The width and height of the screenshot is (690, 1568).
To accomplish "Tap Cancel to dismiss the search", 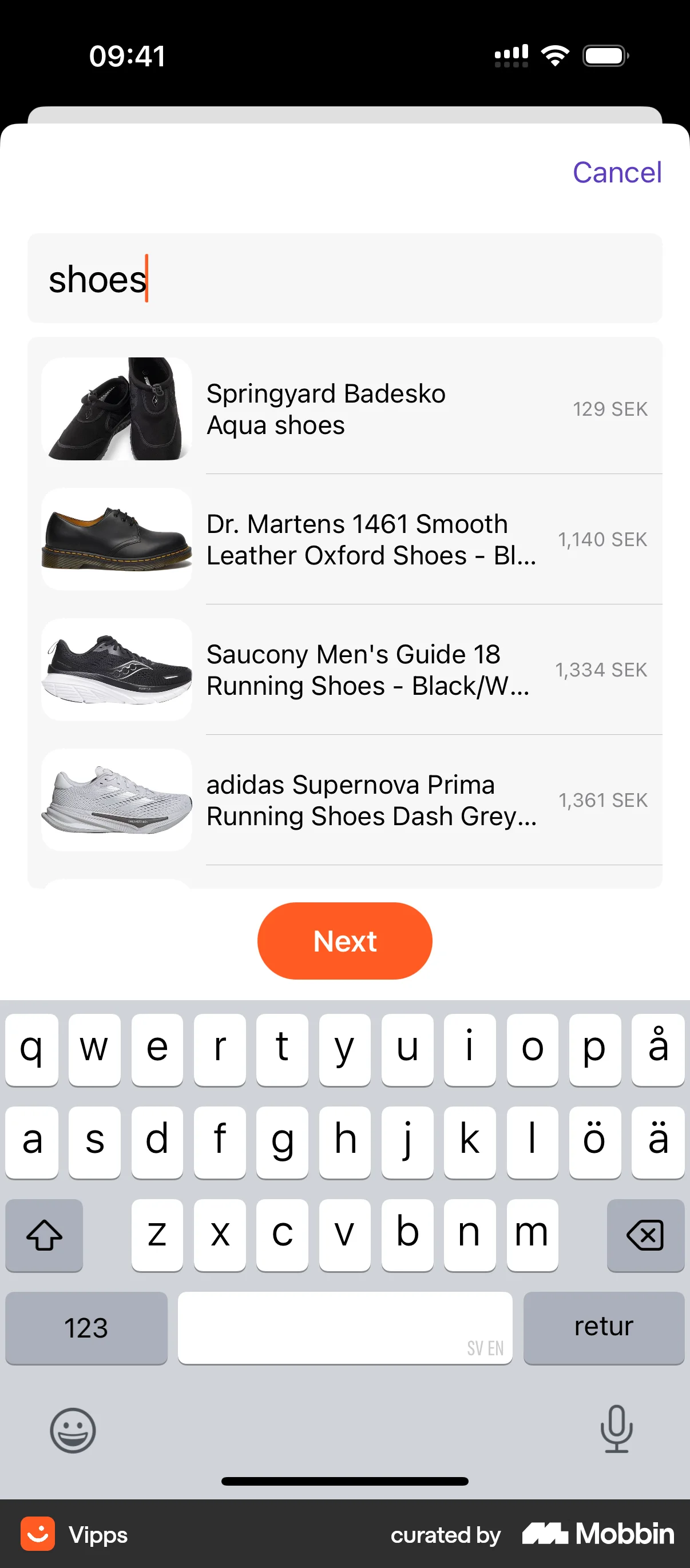I will (x=616, y=172).
